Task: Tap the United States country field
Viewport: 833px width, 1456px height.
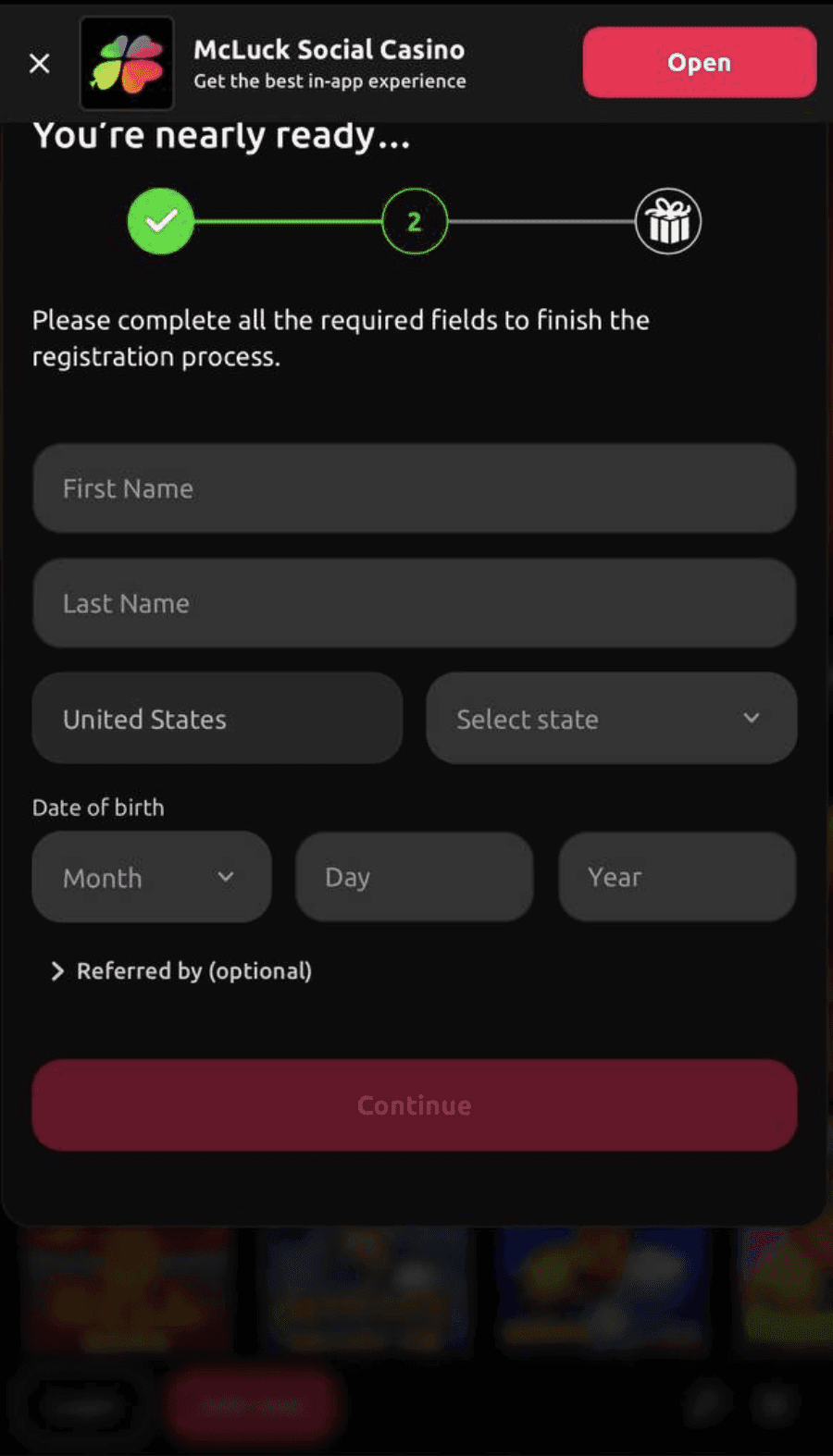Action: [217, 719]
